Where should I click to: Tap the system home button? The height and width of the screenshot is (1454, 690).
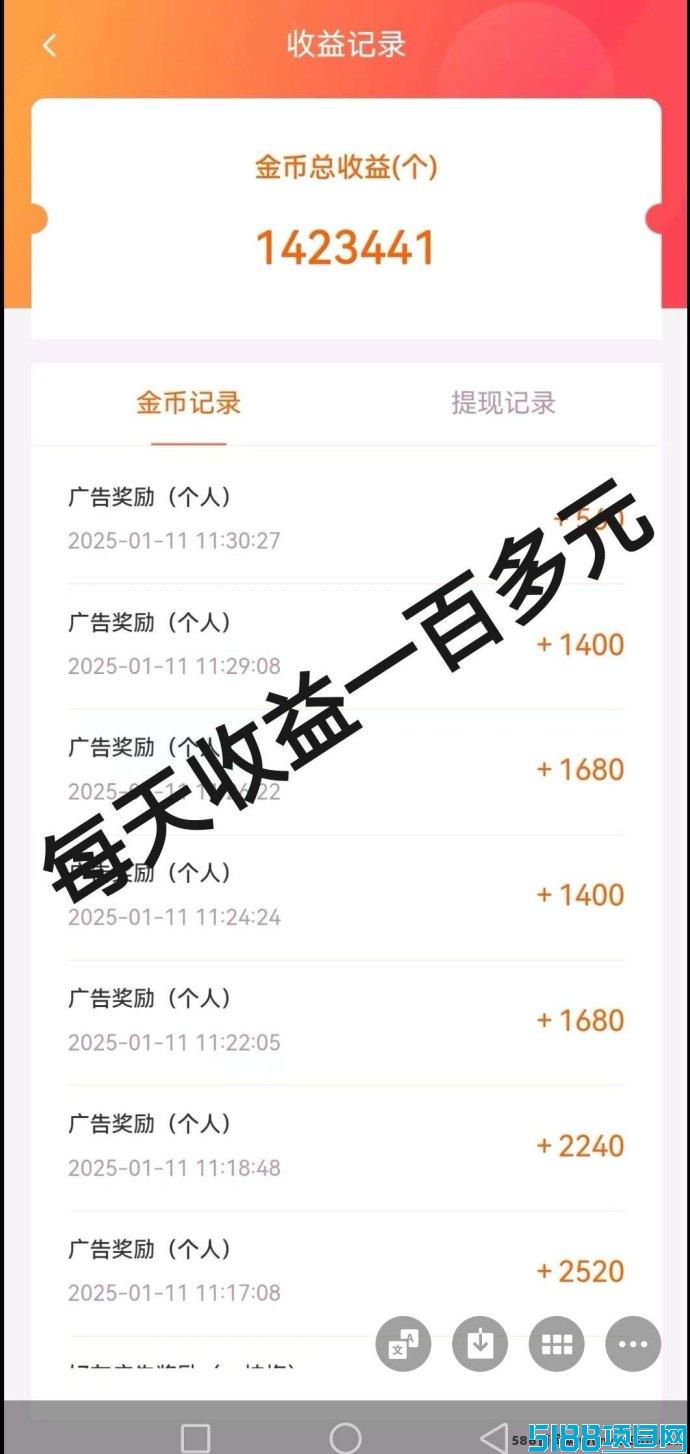coord(345,1438)
